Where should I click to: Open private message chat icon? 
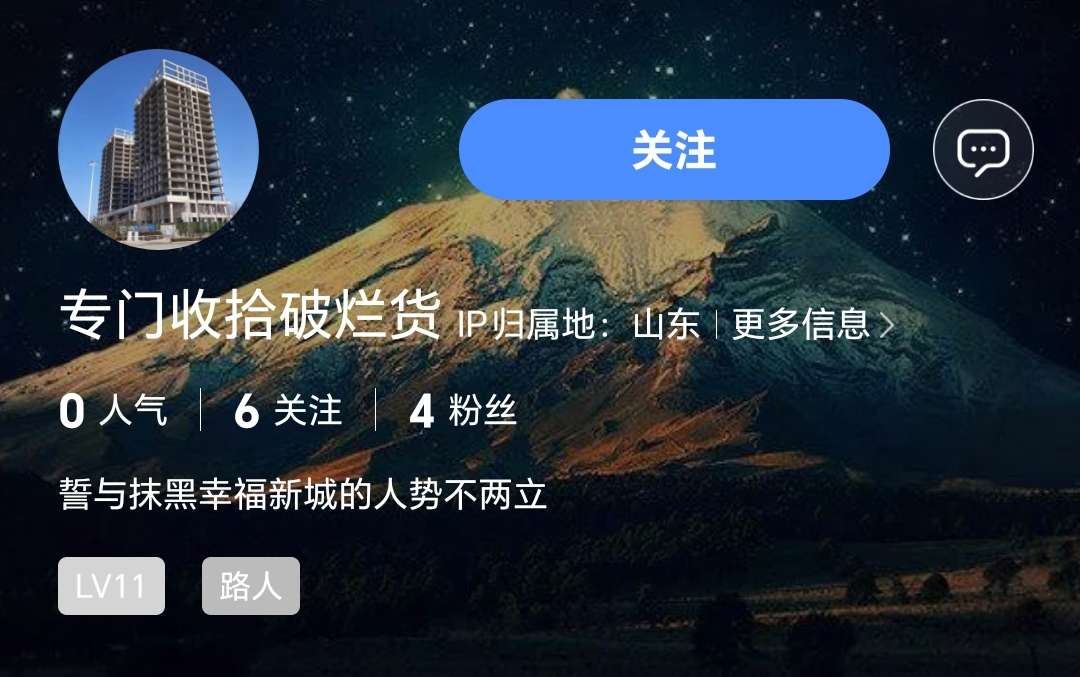pyautogui.click(x=982, y=150)
